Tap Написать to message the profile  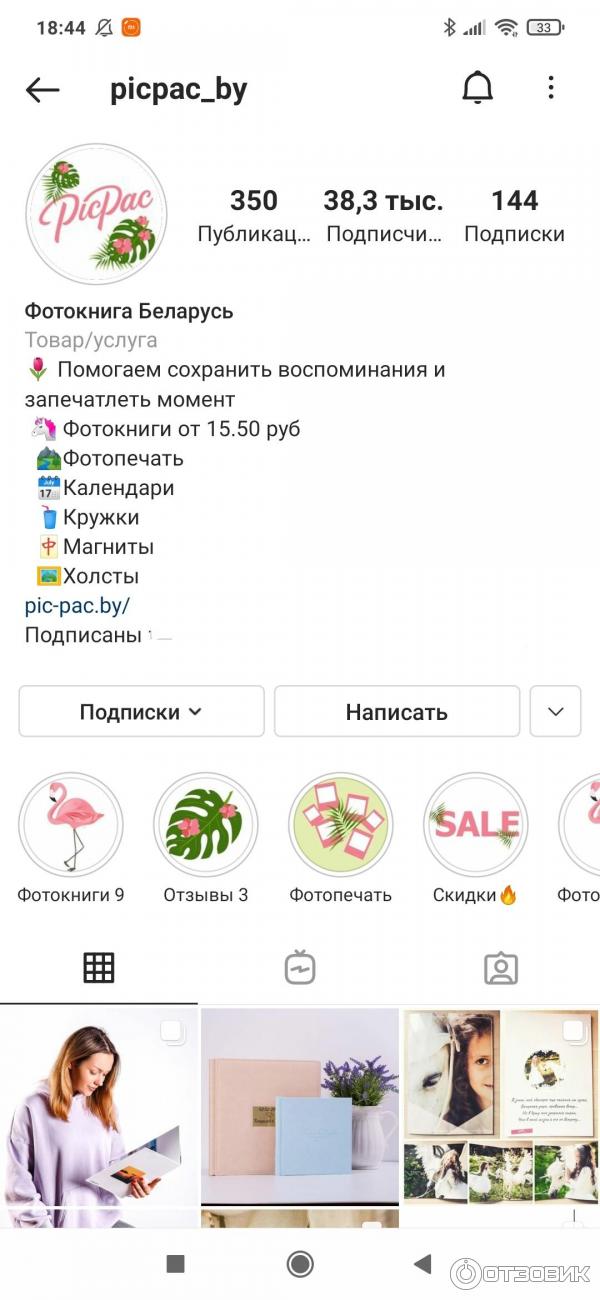(396, 712)
